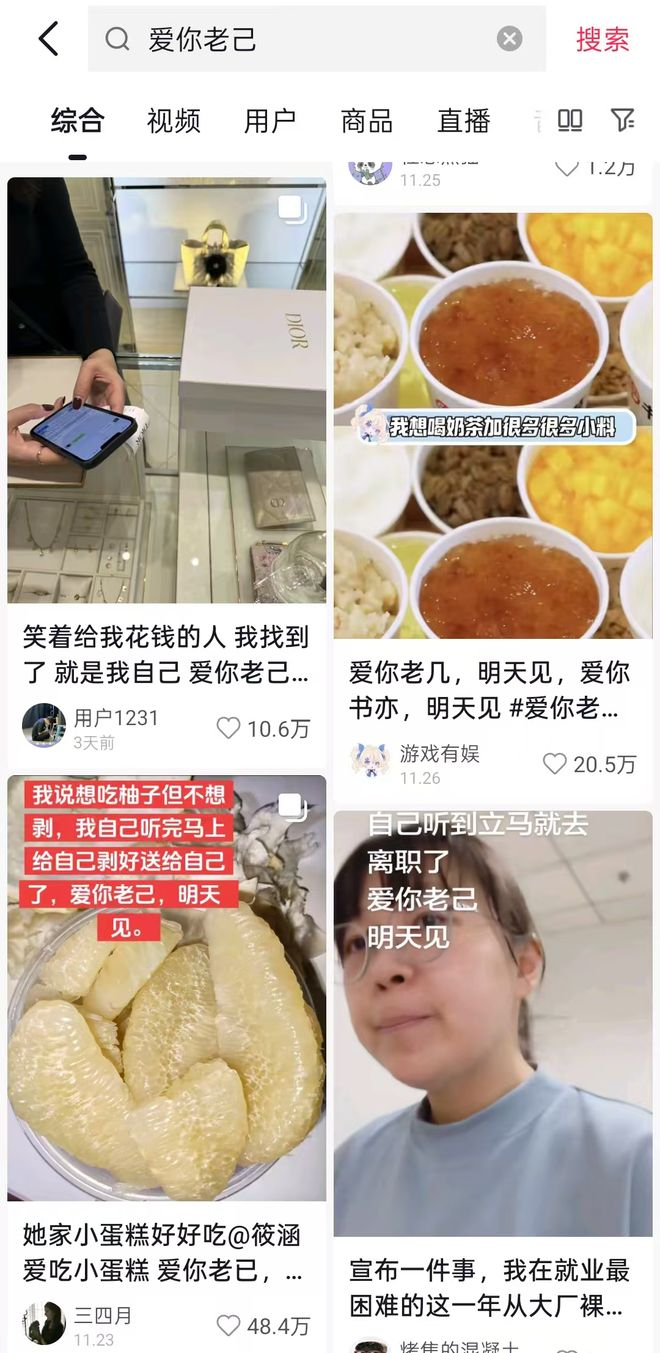
Task: Tap the search box with 爱你老己
Action: (x=300, y=39)
